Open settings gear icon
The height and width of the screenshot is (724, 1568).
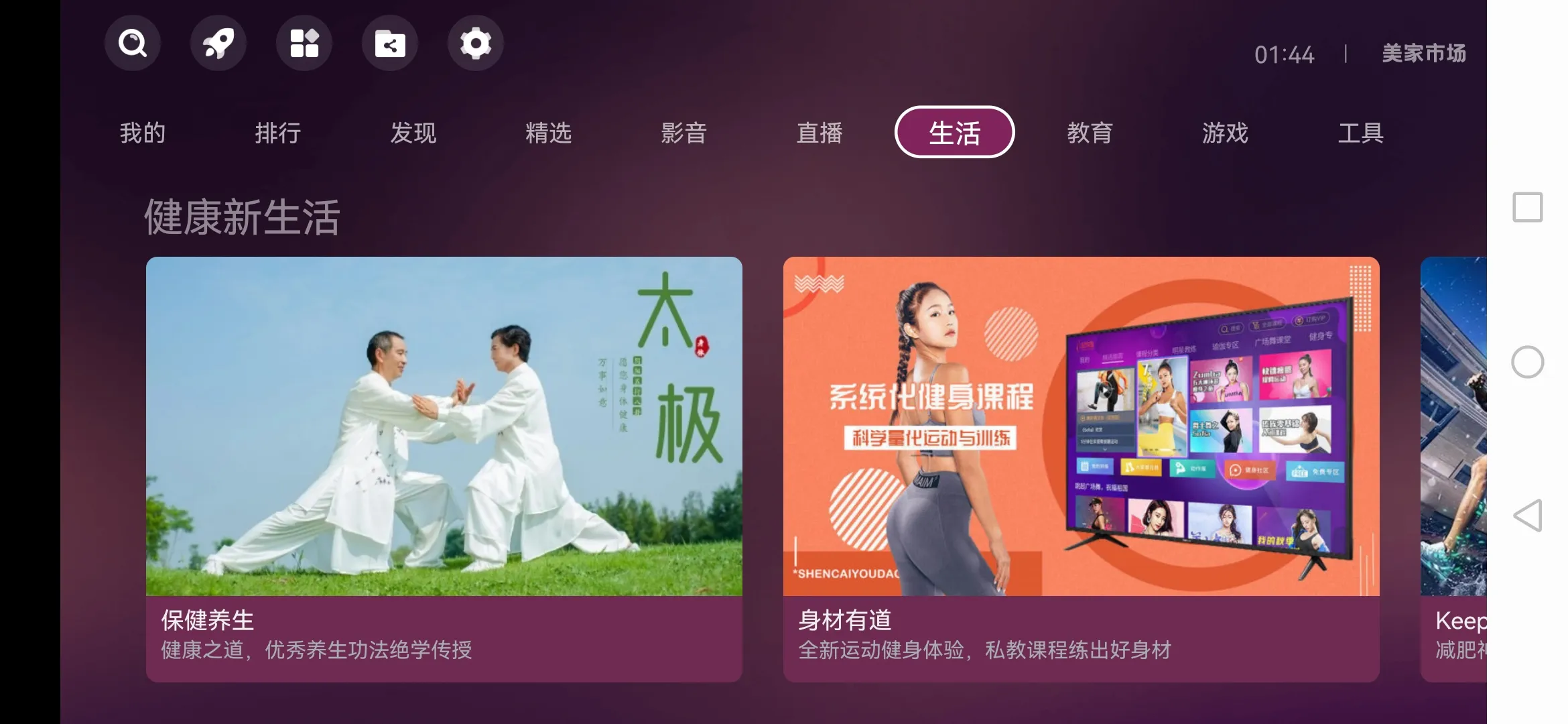[x=476, y=44]
